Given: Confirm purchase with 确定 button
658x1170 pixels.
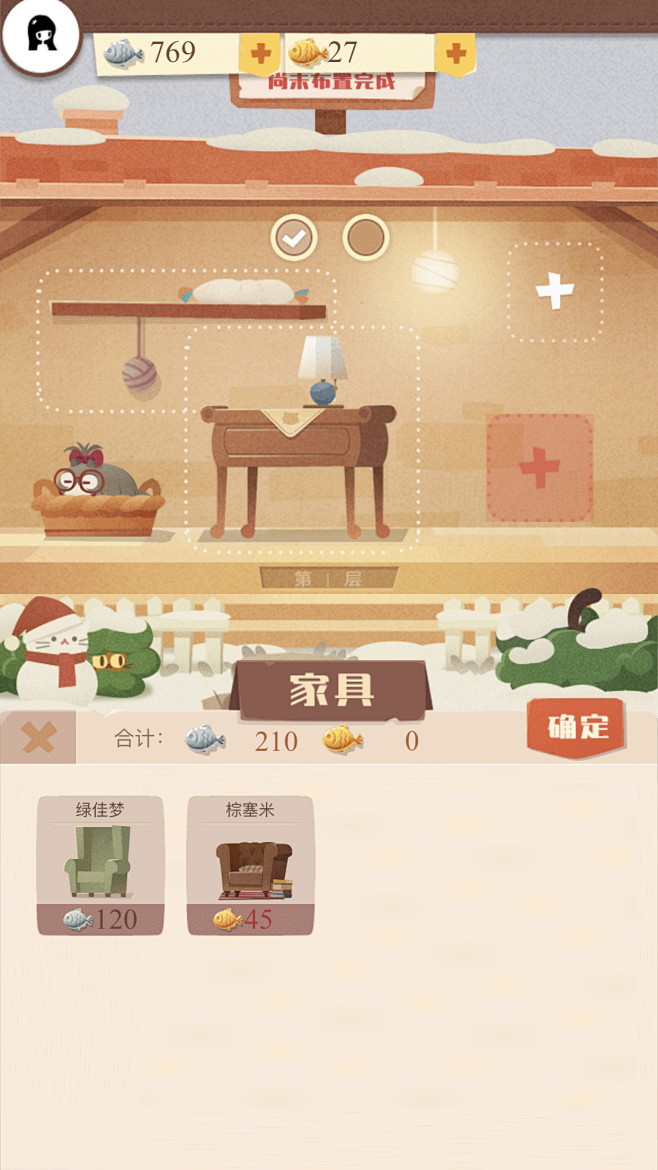Looking at the screenshot, I should 576,727.
